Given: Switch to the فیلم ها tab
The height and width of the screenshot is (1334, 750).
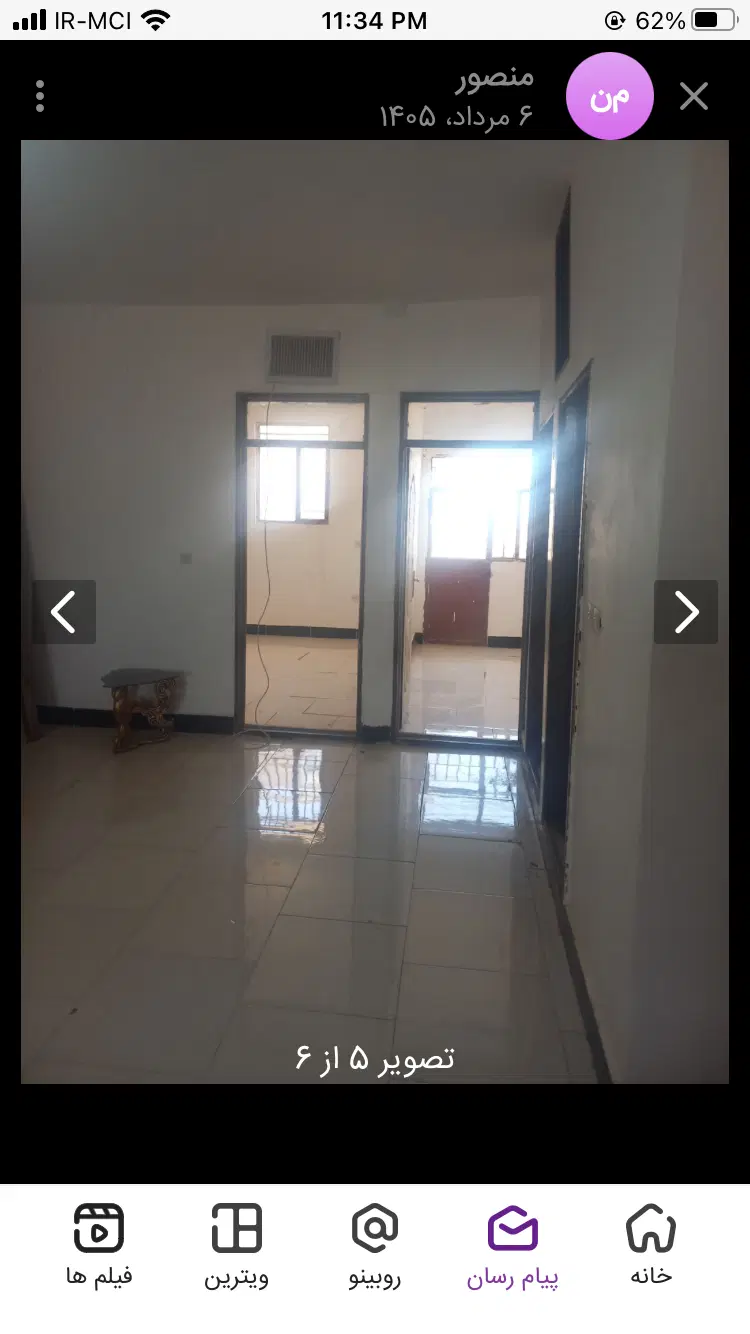Looking at the screenshot, I should pos(99,1245).
